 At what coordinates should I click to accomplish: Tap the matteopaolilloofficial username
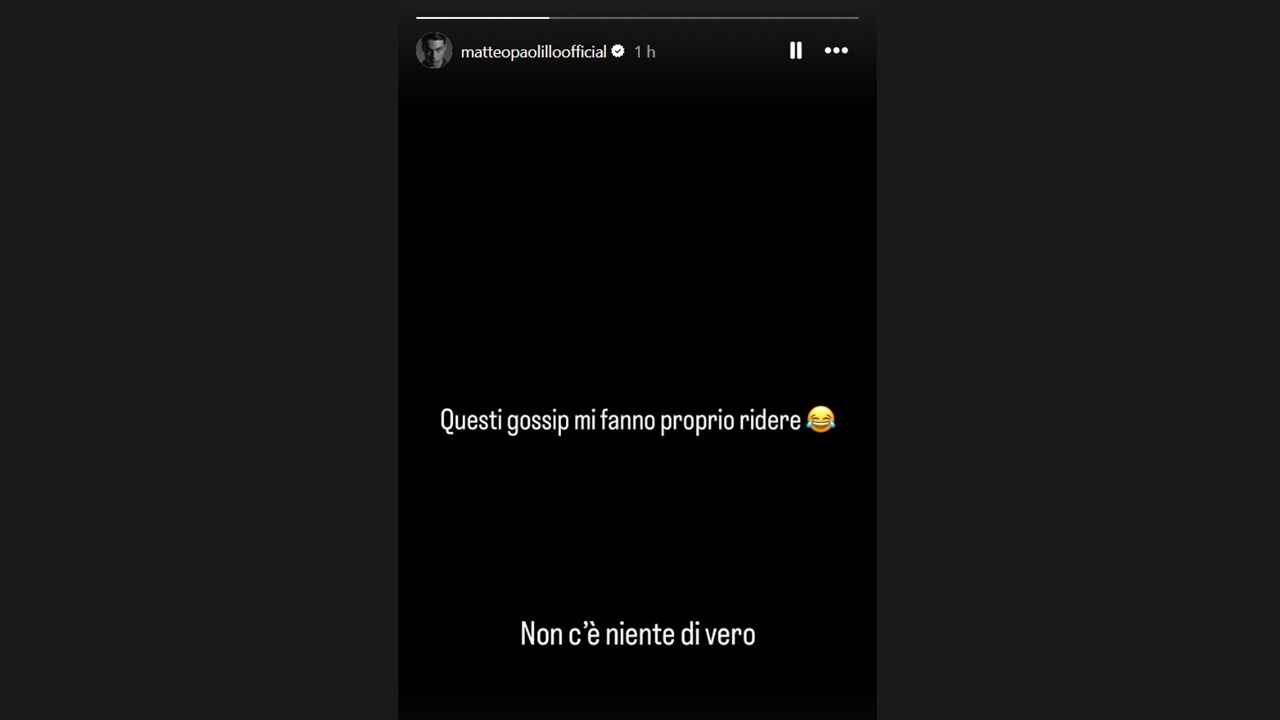[x=533, y=51]
